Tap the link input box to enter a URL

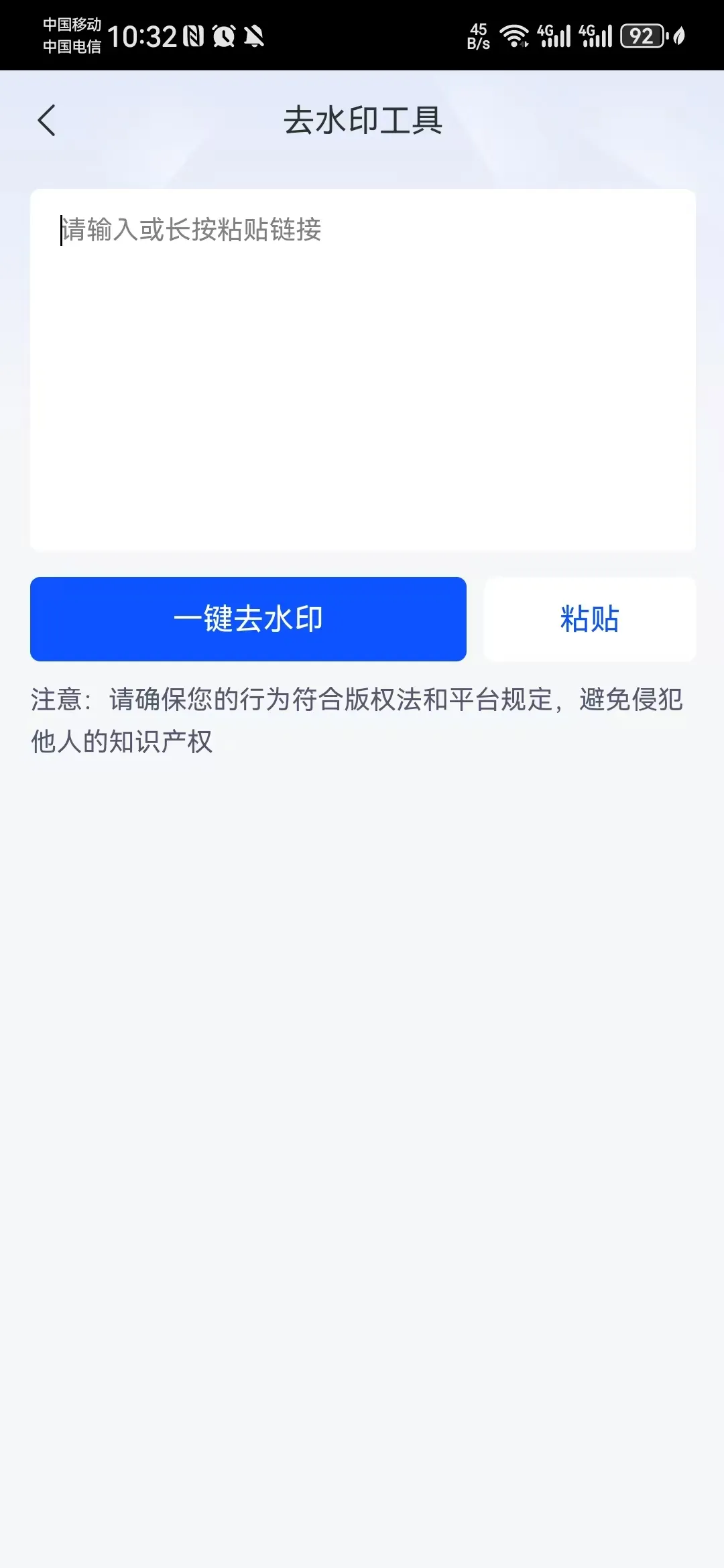(362, 369)
